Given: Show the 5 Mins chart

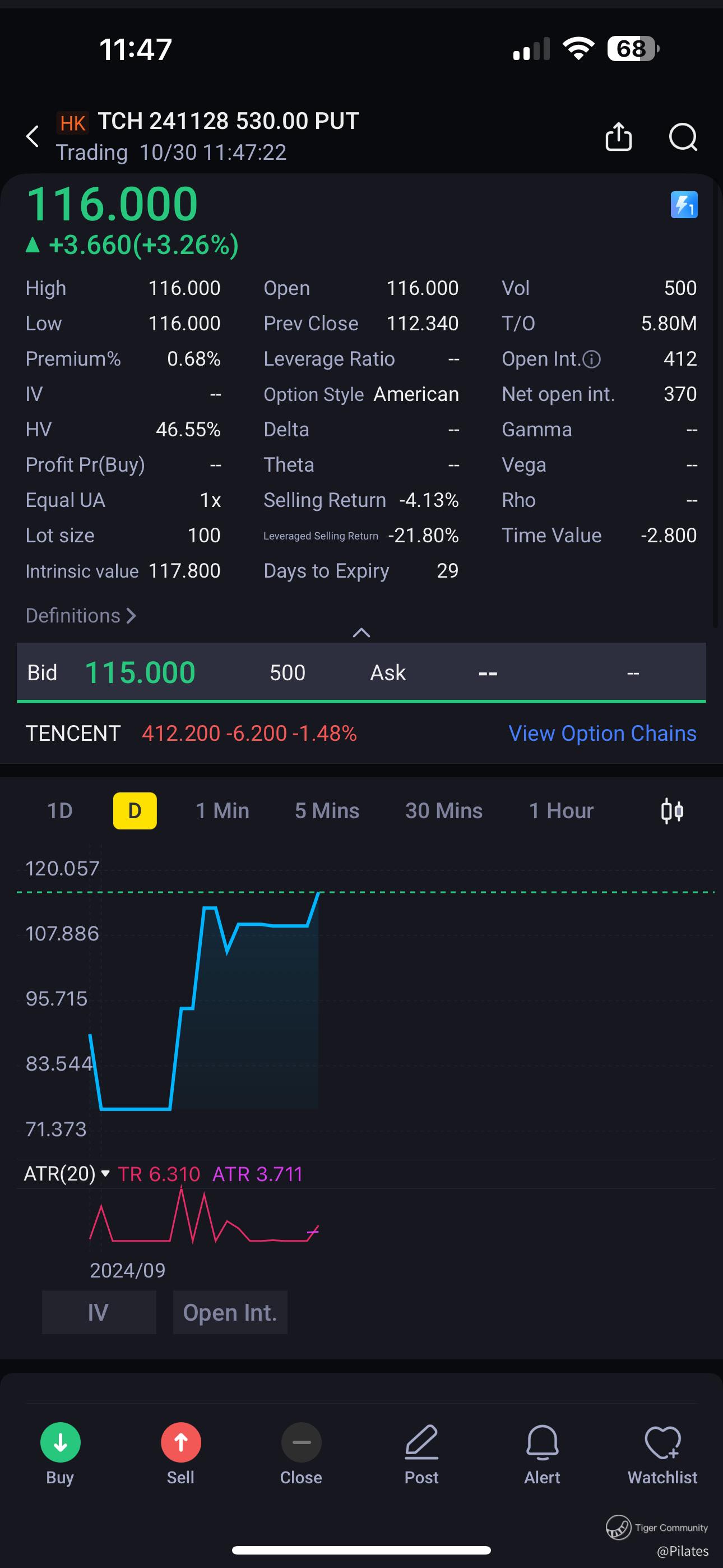Looking at the screenshot, I should [327, 811].
